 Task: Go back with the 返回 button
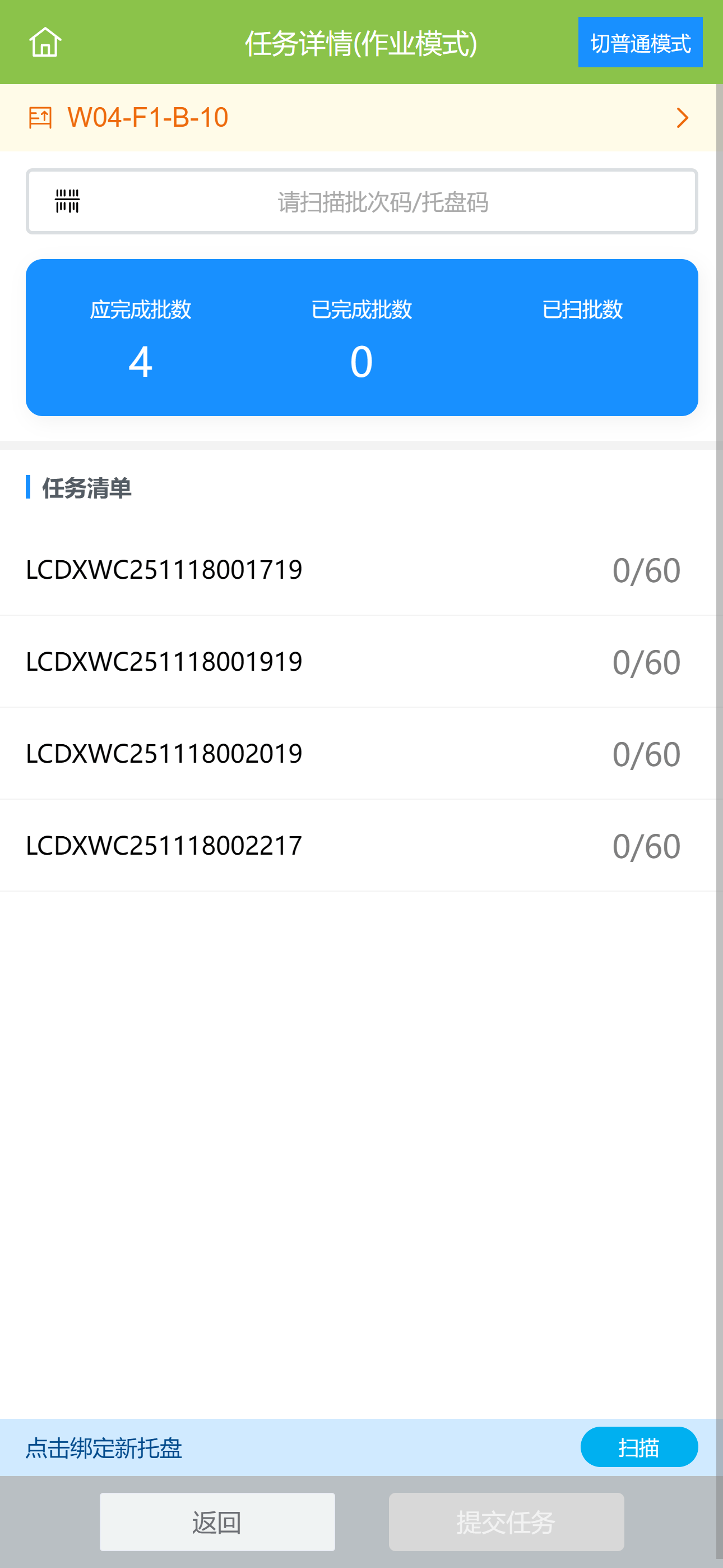217,1522
